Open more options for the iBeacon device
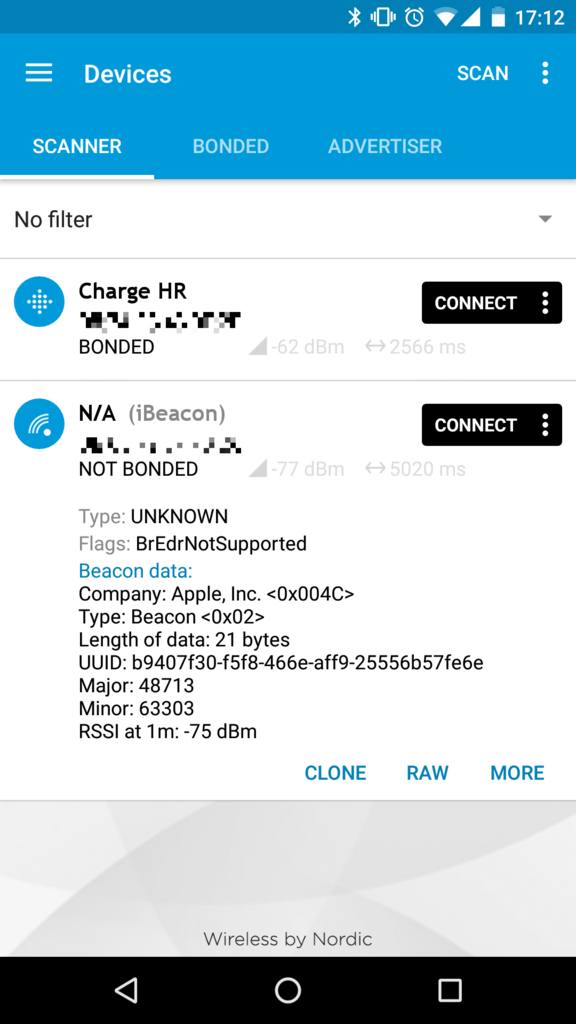 pyautogui.click(x=545, y=425)
